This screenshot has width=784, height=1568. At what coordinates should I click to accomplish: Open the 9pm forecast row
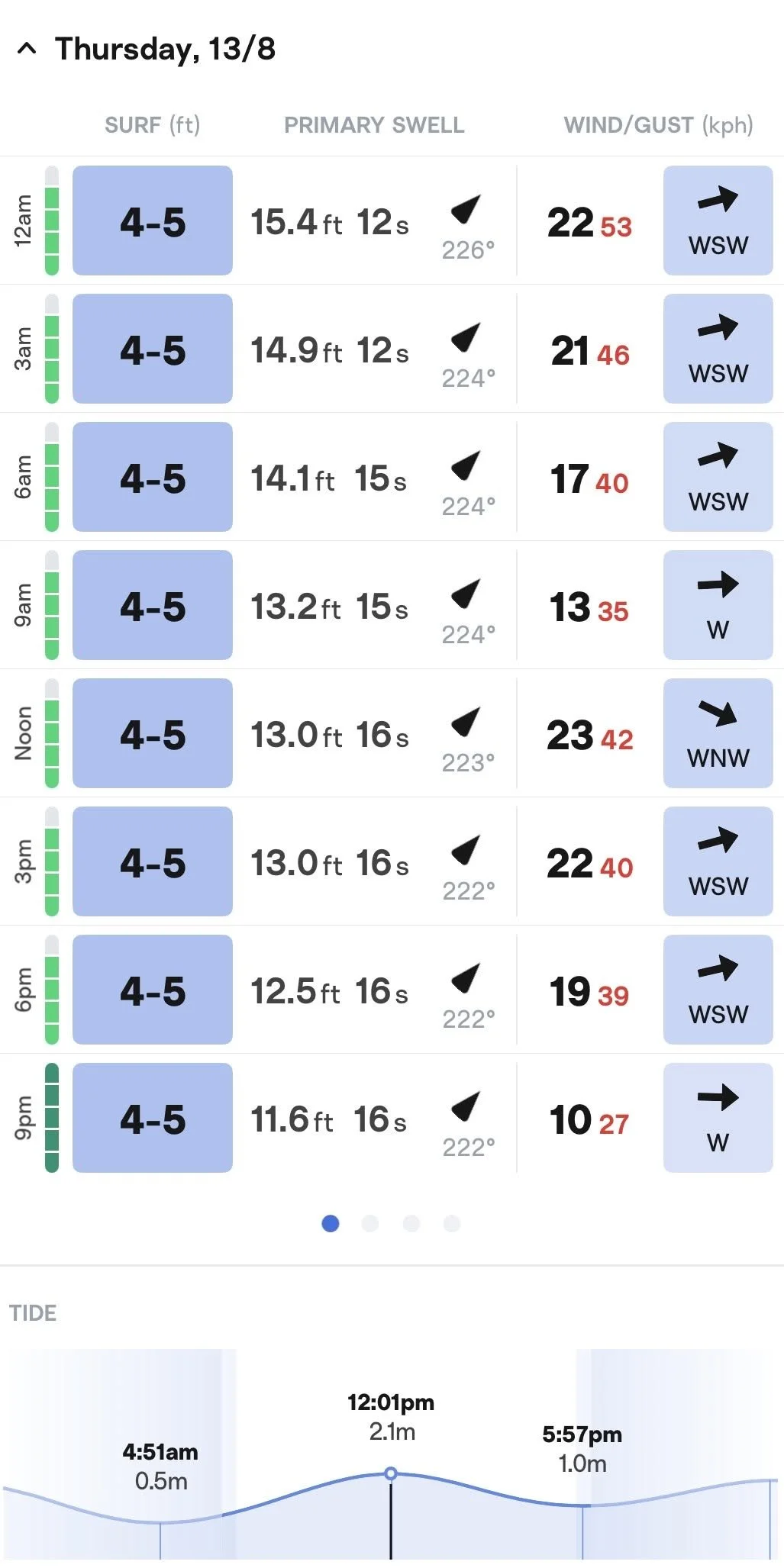pos(392,1118)
